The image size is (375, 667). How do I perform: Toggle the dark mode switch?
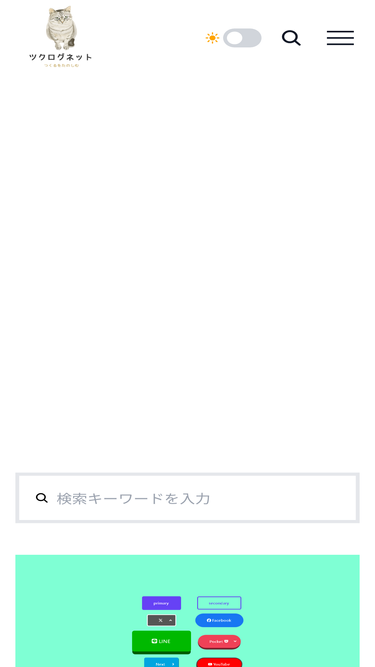tap(242, 38)
